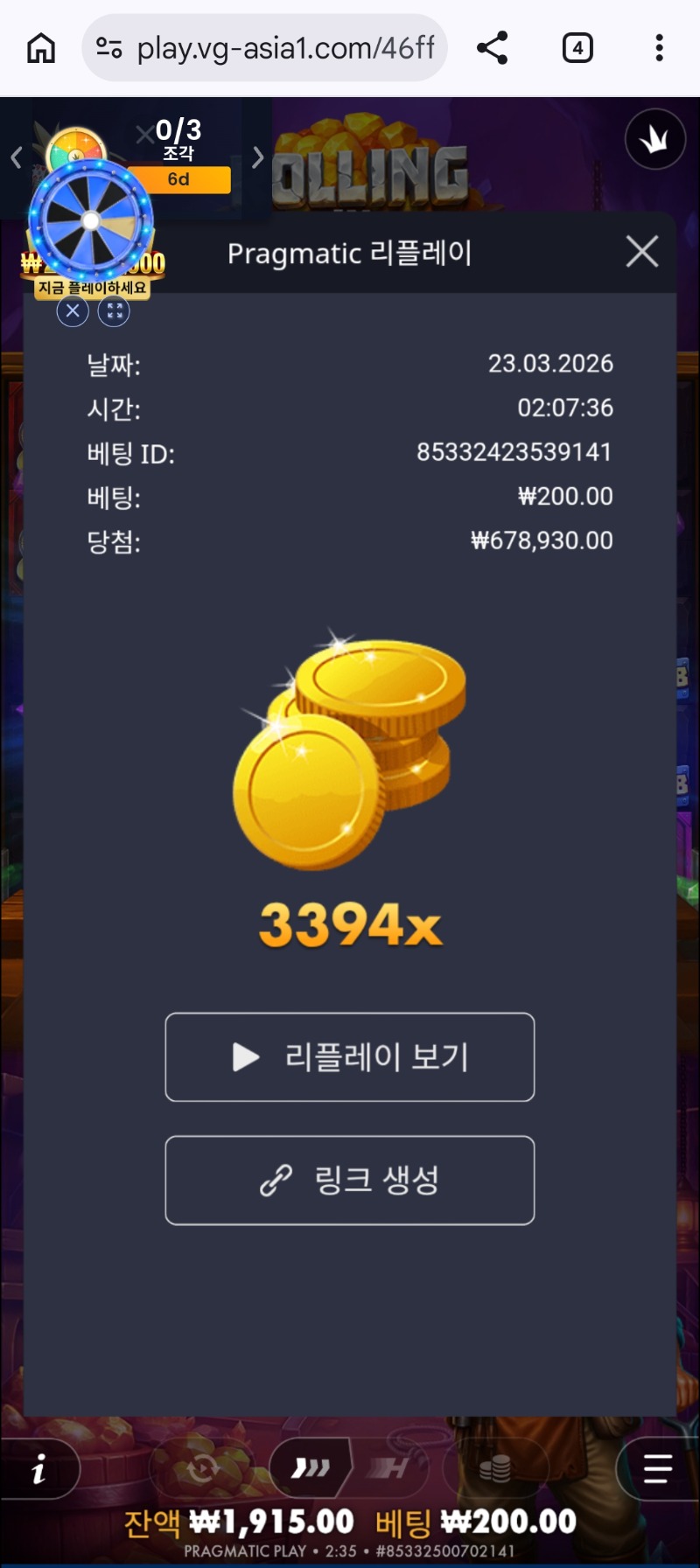
Task: Open the tab switcher showing 4
Action: click(577, 48)
